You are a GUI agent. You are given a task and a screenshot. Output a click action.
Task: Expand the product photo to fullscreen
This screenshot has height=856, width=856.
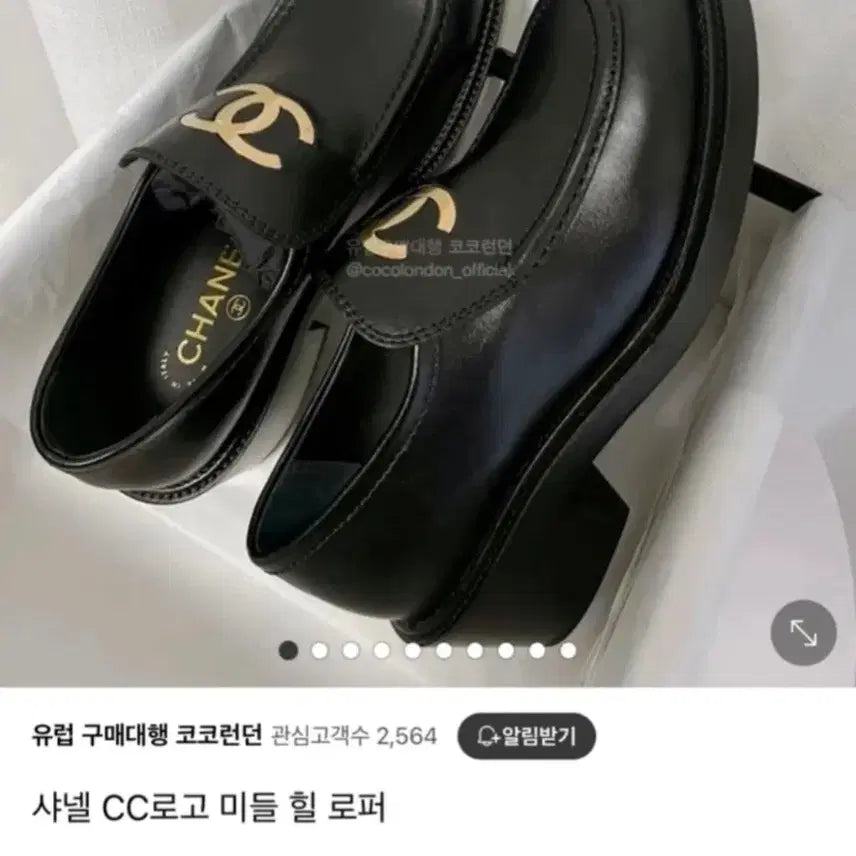(803, 632)
